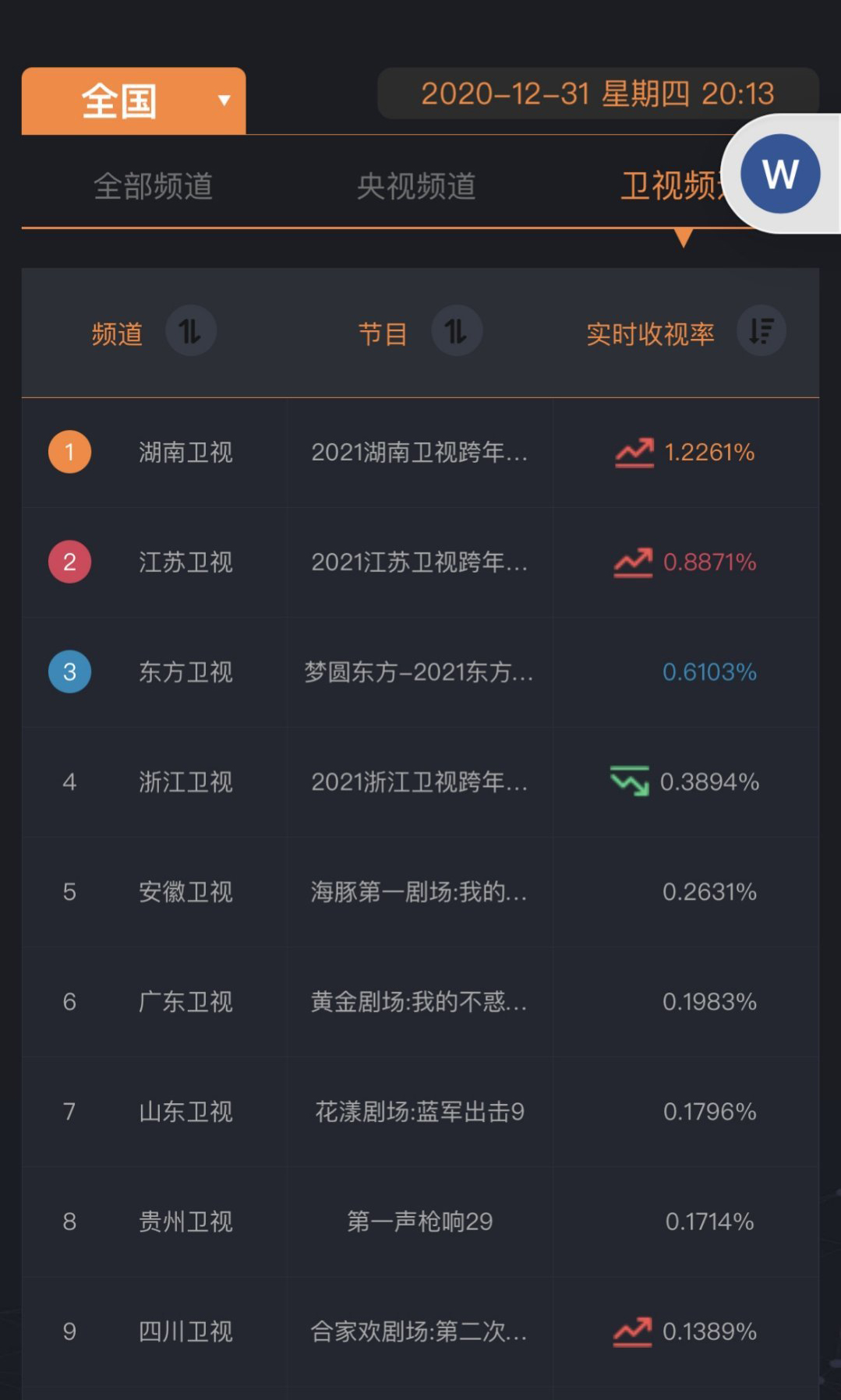This screenshot has height=1400, width=841.
Task: Open the 东方卫视 row
Action: coord(420,672)
